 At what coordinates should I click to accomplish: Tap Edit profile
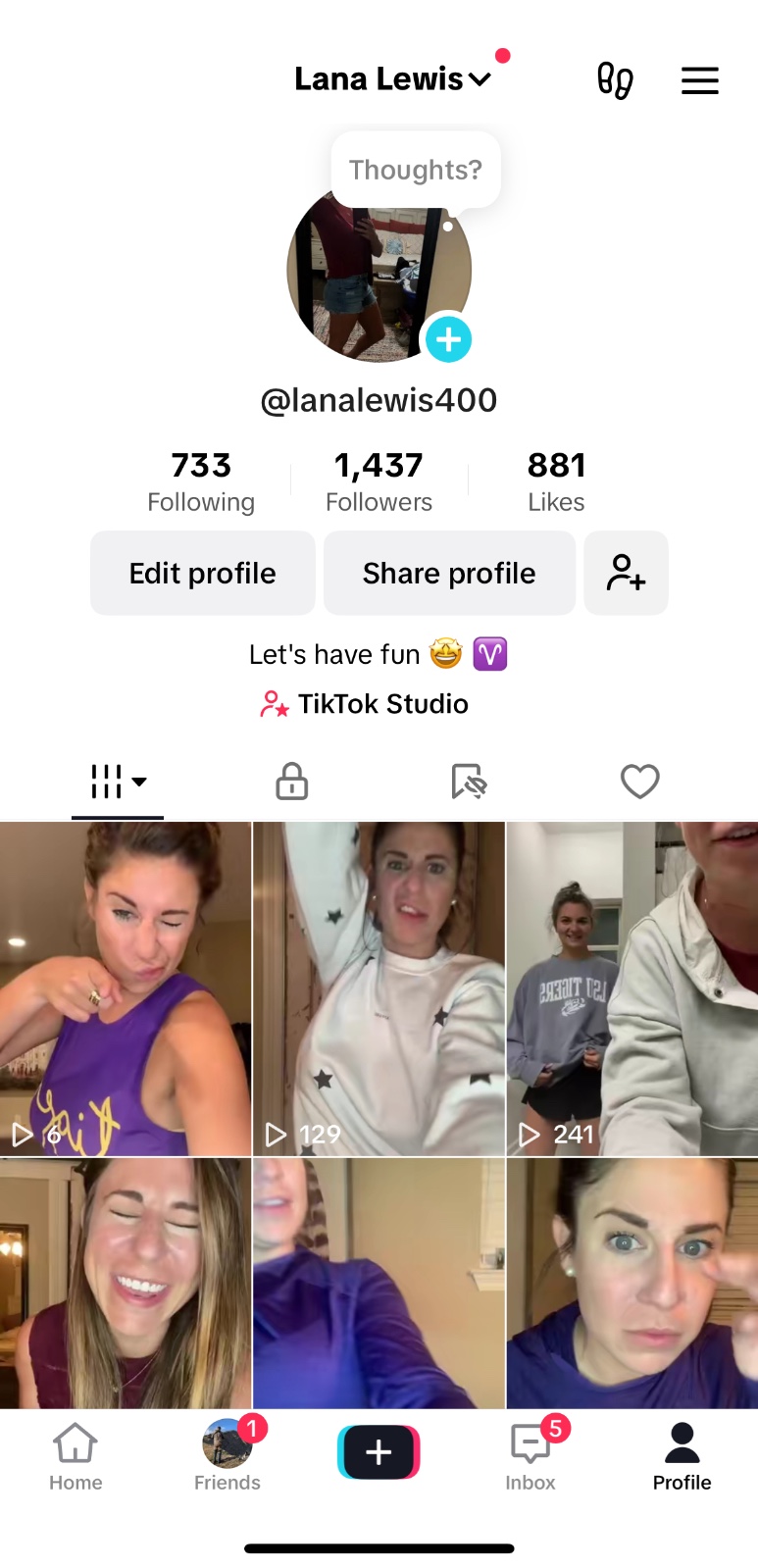(203, 574)
